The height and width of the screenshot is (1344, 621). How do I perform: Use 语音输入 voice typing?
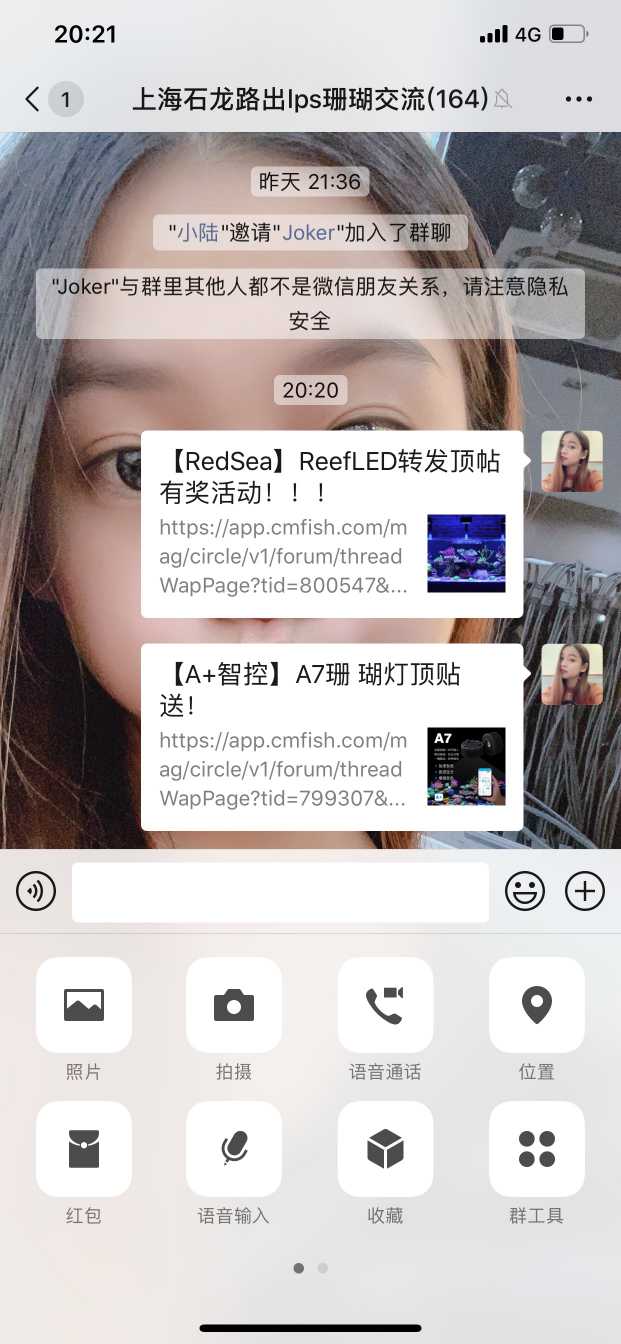pyautogui.click(x=234, y=1149)
